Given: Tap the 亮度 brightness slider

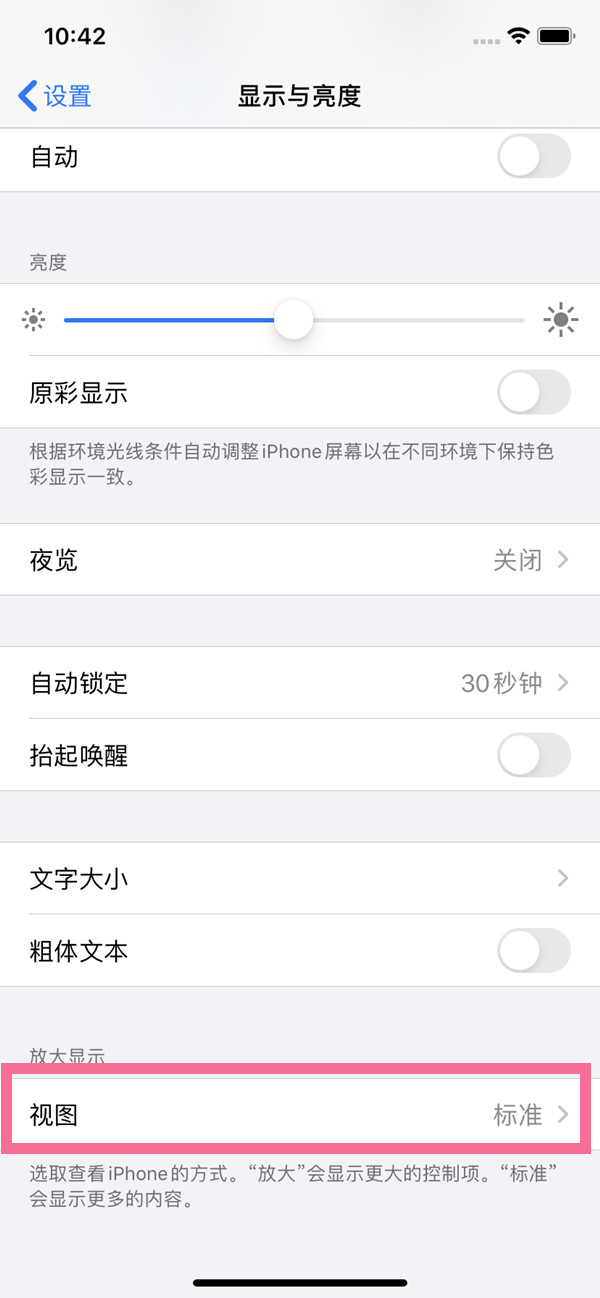Looking at the screenshot, I should [293, 321].
